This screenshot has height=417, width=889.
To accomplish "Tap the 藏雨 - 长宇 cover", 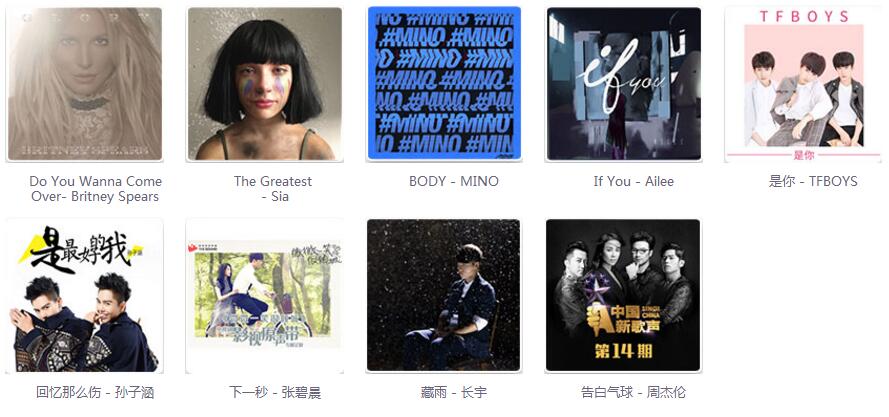I will click(x=444, y=296).
